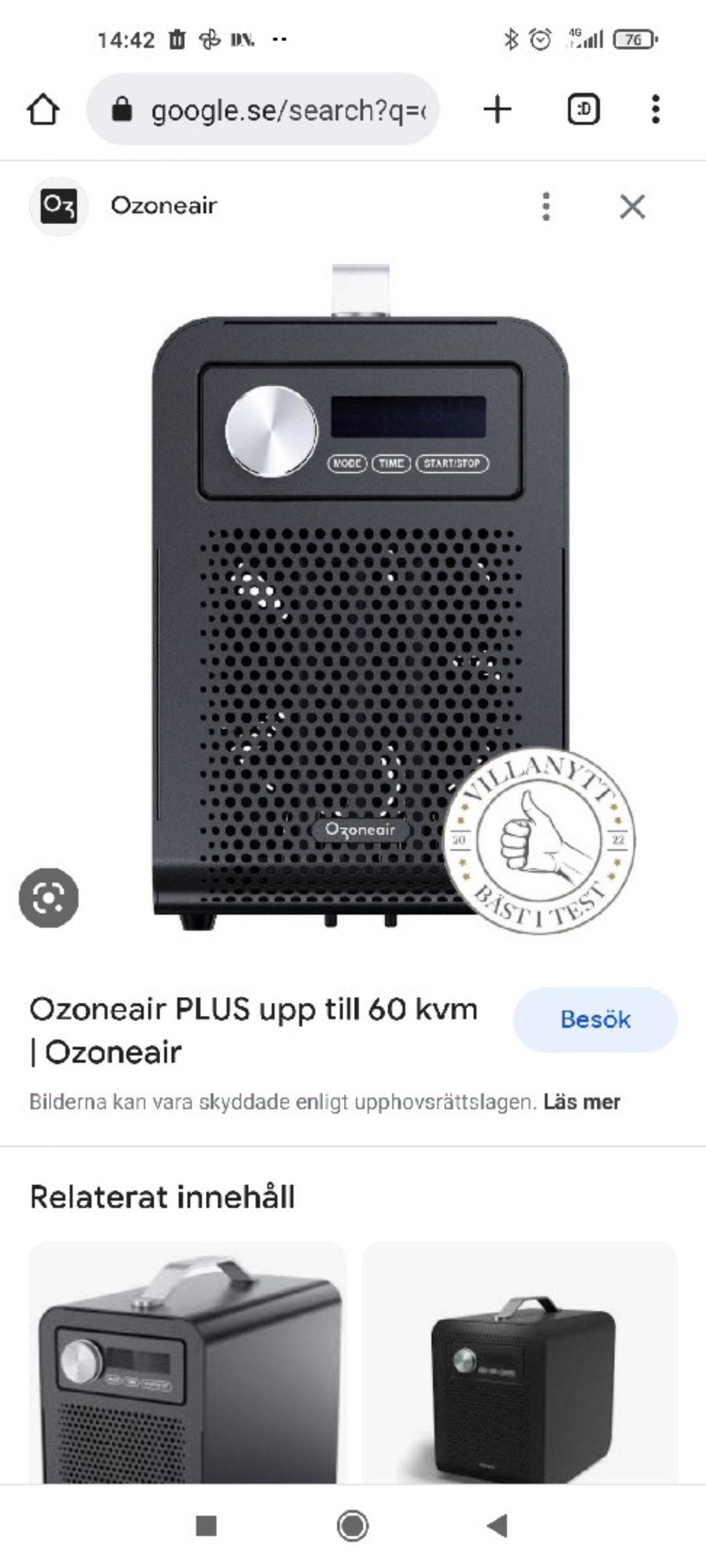Open the tab switcher

pyautogui.click(x=583, y=109)
